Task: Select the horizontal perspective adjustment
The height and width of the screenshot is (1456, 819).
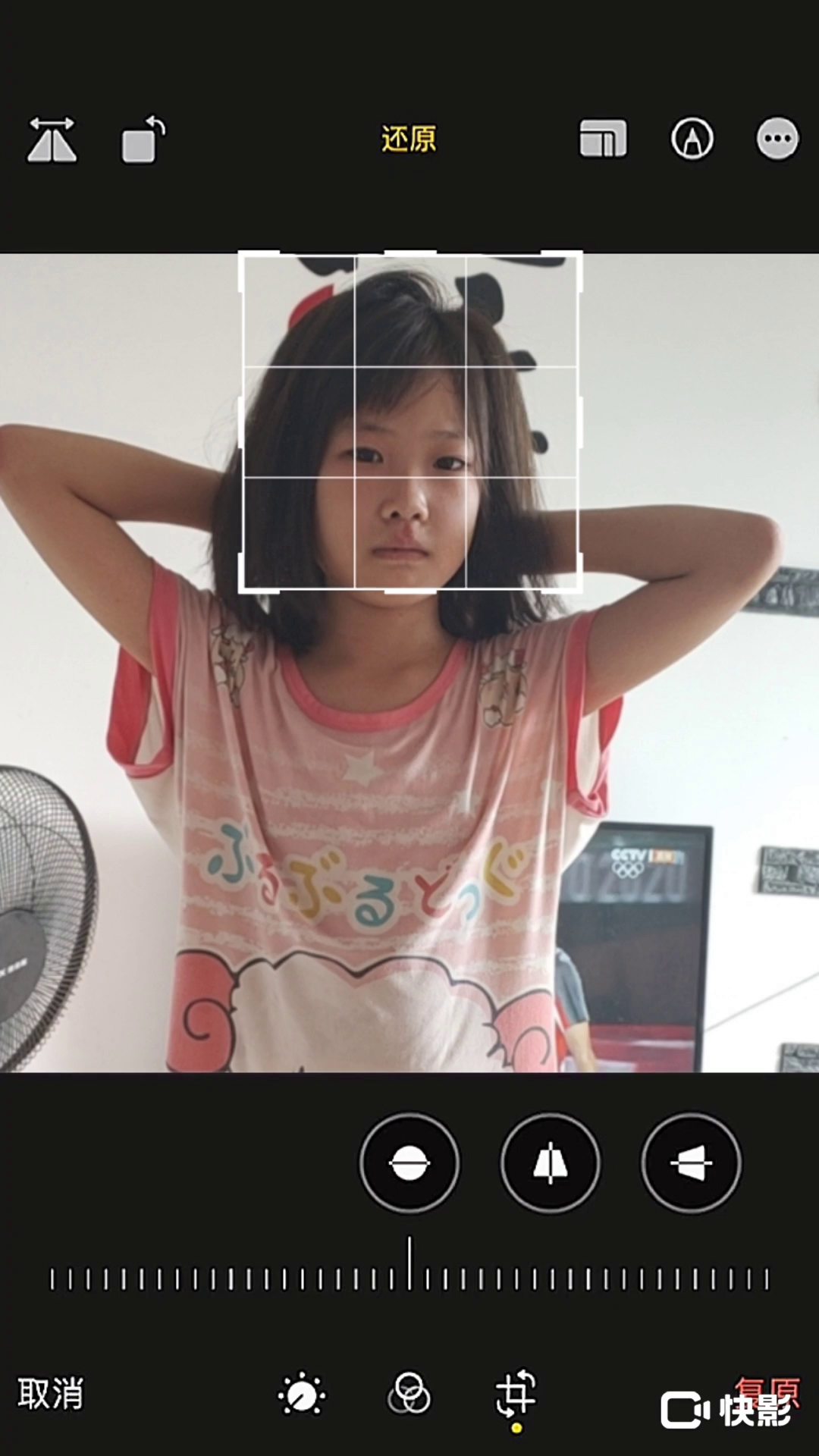Action: 691,1163
